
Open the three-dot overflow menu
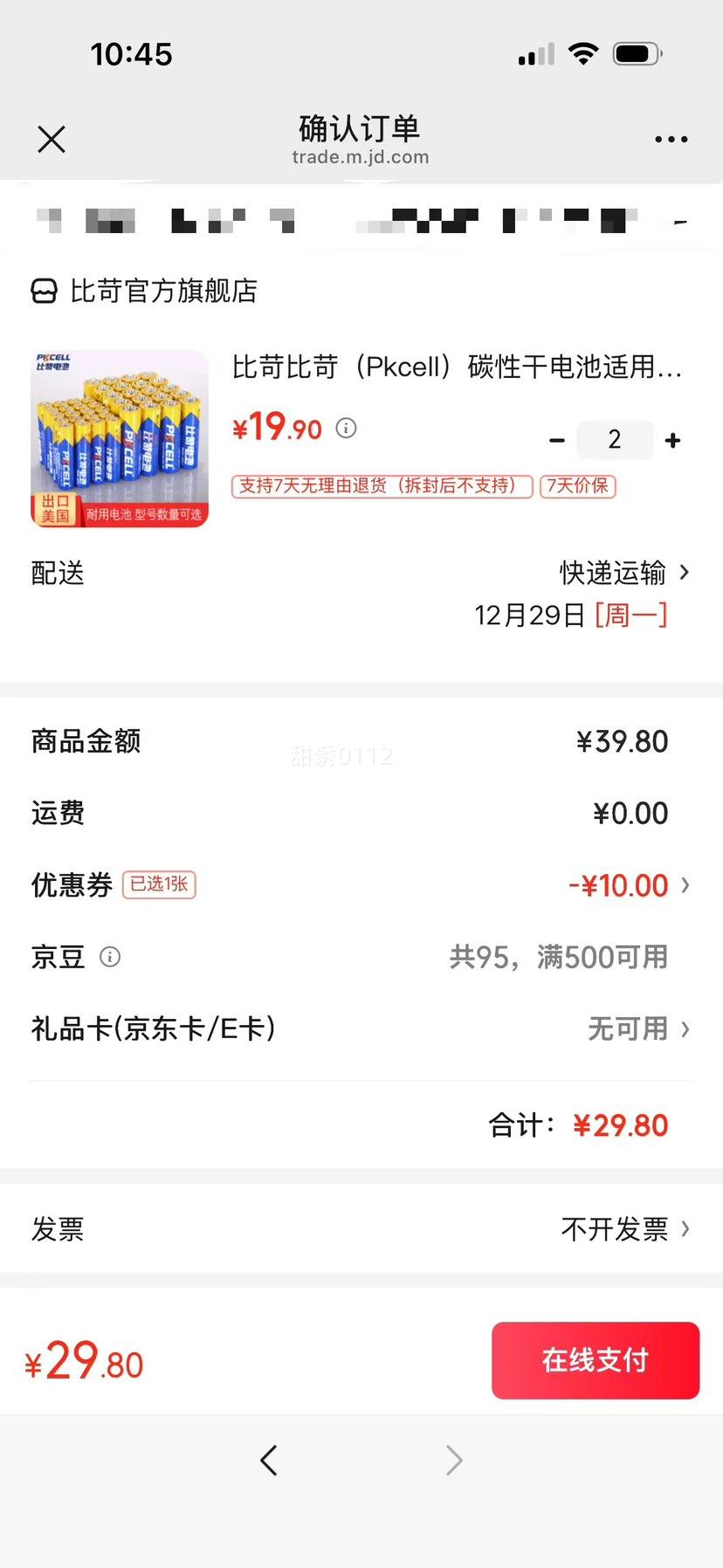coord(671,139)
